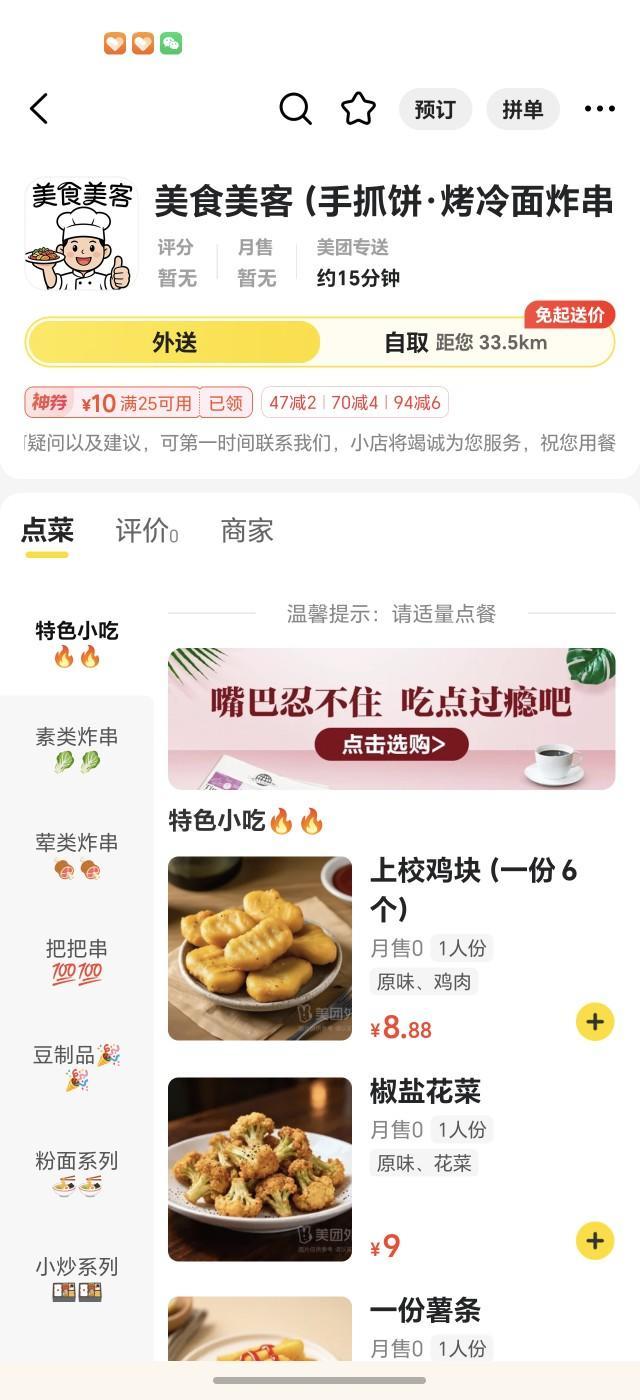640x1400 pixels.
Task: Open the 豆制品 category
Action: [77, 1066]
